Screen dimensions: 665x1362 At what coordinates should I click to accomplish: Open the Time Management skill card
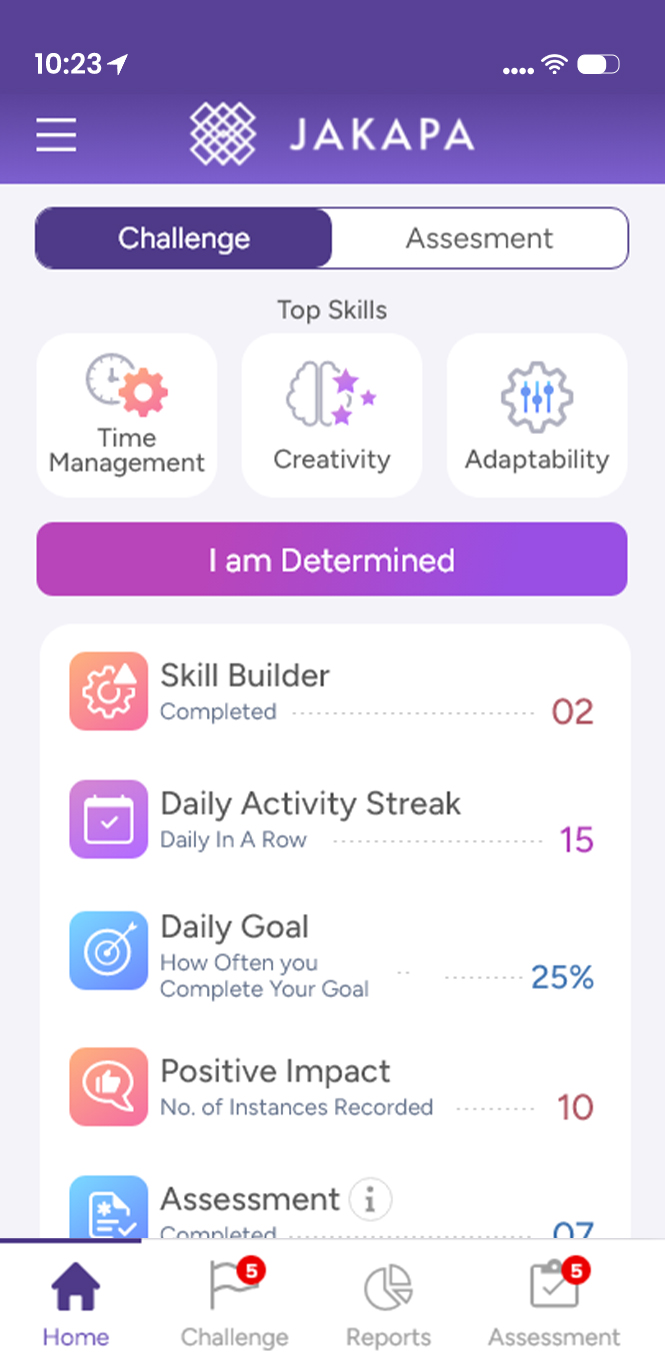tap(127, 415)
